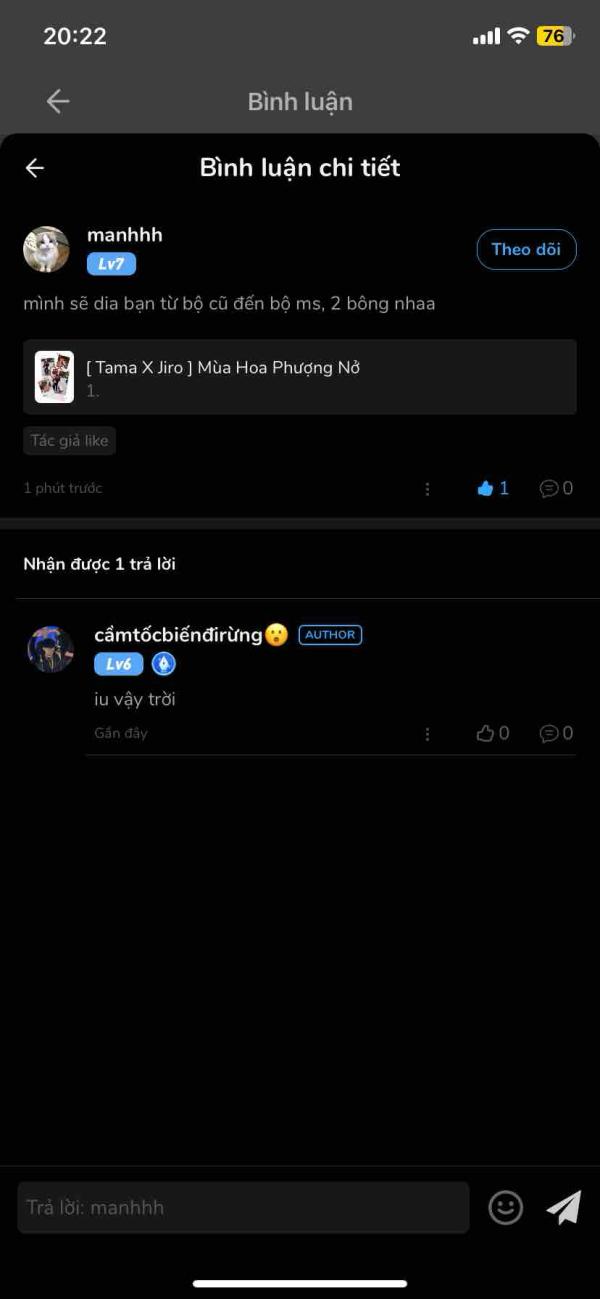Go back from Bình luận chi tiết
The image size is (600, 1299).
point(35,168)
